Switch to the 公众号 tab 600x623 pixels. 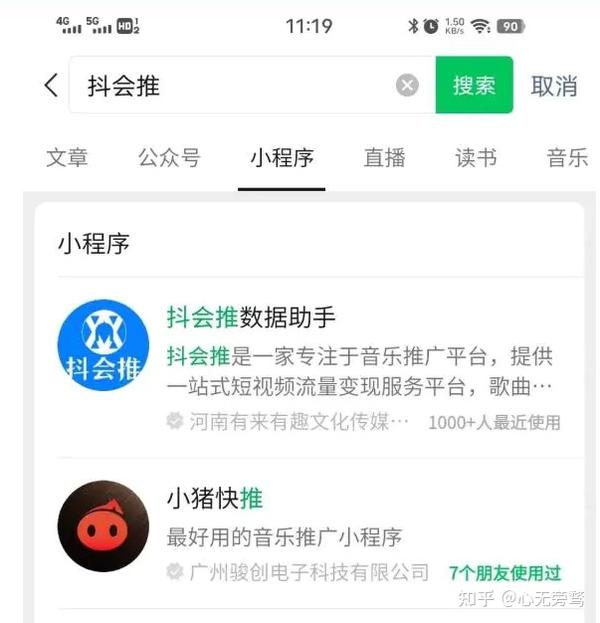(x=169, y=158)
